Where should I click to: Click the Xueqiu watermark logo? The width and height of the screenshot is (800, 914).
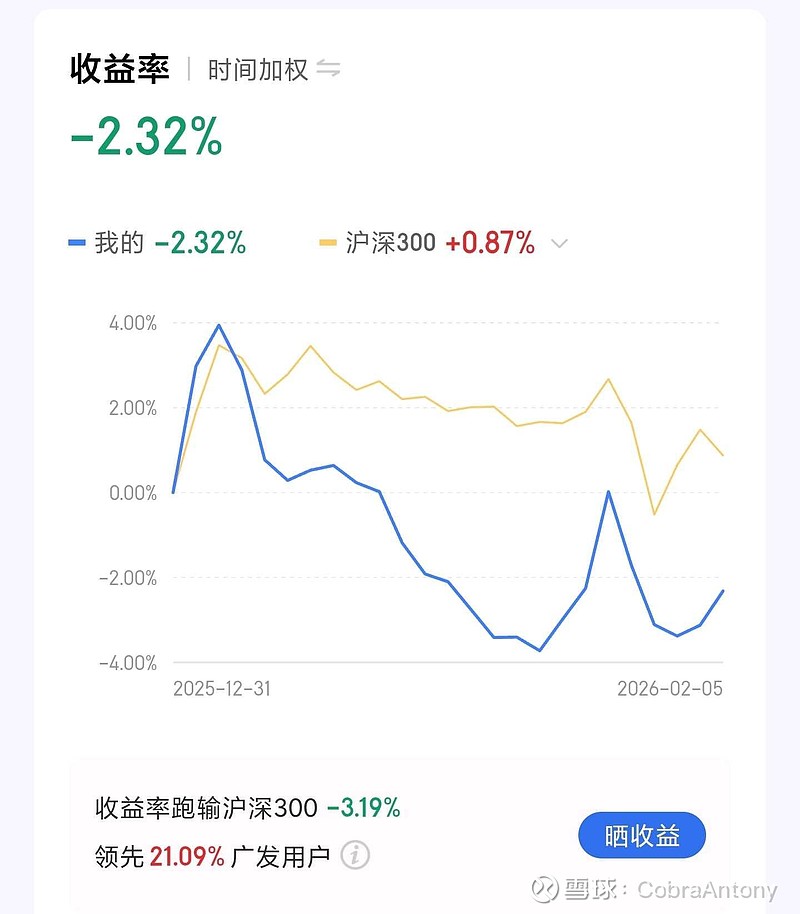tap(543, 890)
